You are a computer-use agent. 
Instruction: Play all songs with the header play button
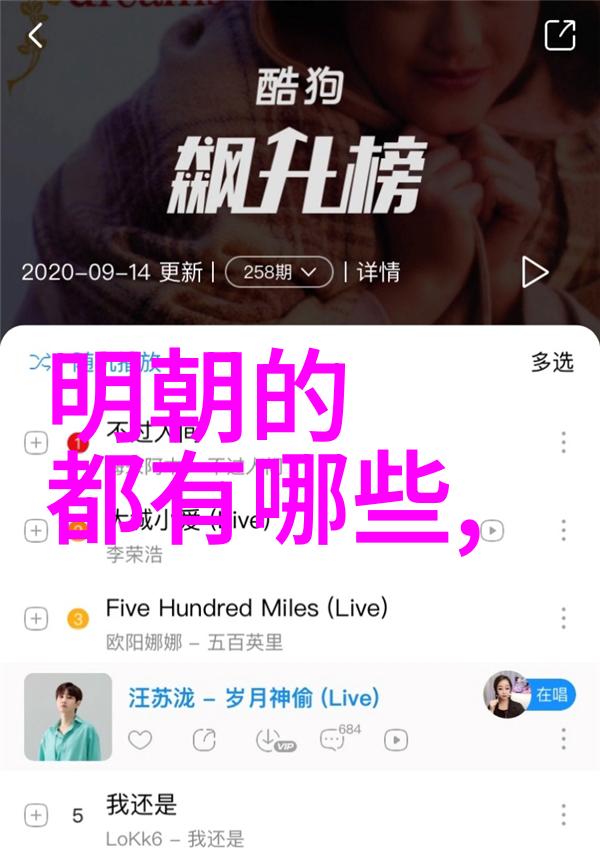(x=534, y=271)
